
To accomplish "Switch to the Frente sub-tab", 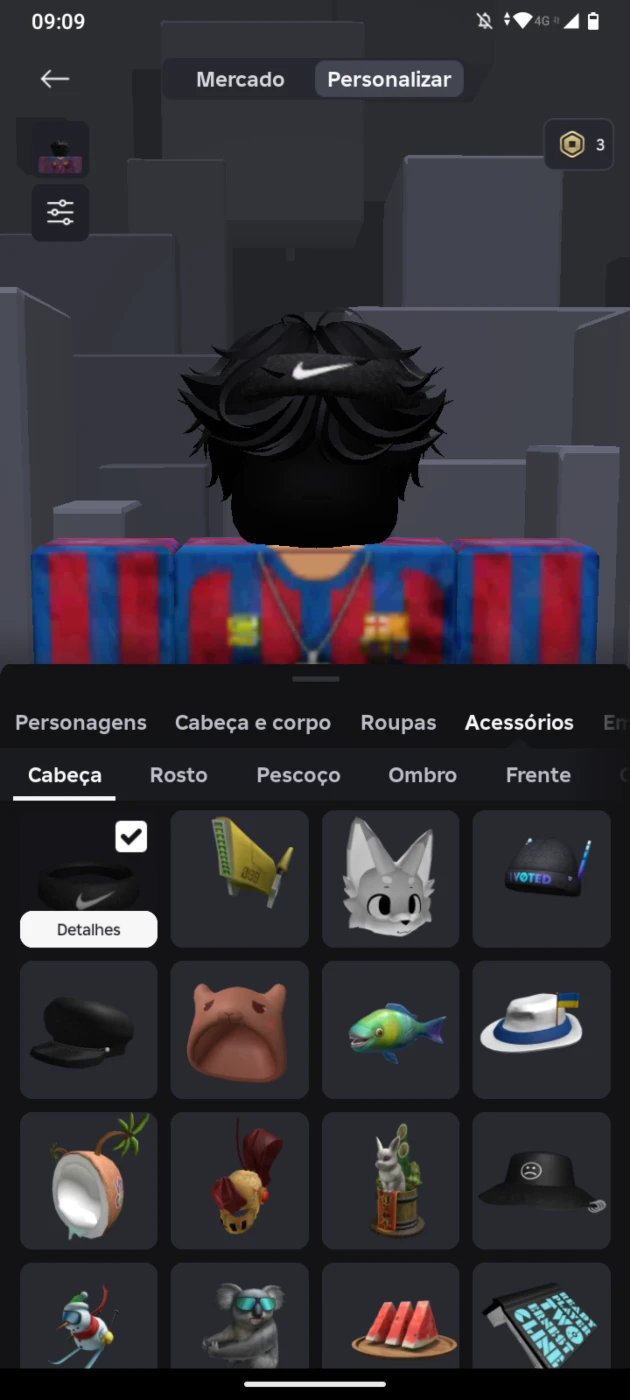I will pyautogui.click(x=538, y=775).
